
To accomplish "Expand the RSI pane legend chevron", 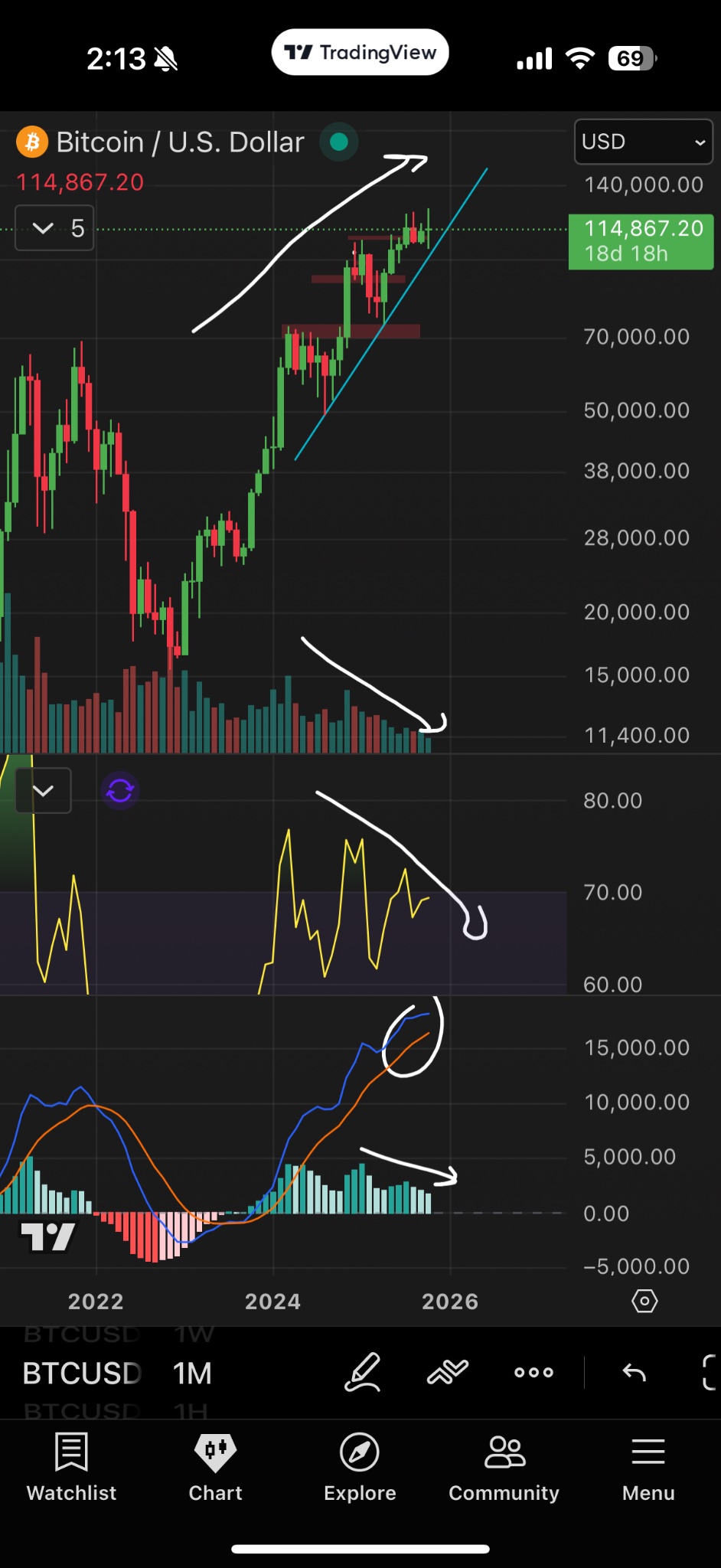I will tap(43, 790).
